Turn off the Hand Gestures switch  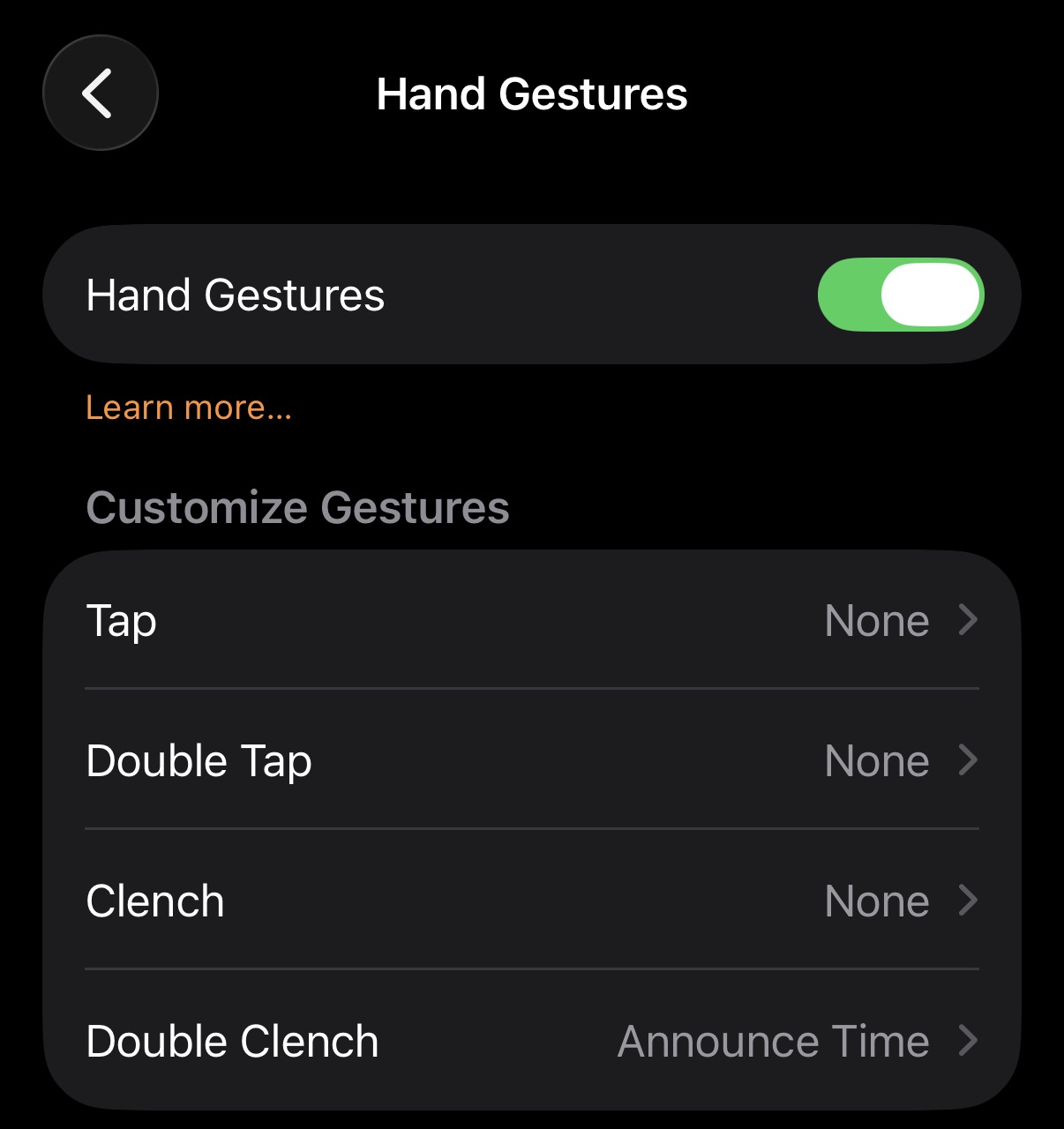pyautogui.click(x=900, y=295)
